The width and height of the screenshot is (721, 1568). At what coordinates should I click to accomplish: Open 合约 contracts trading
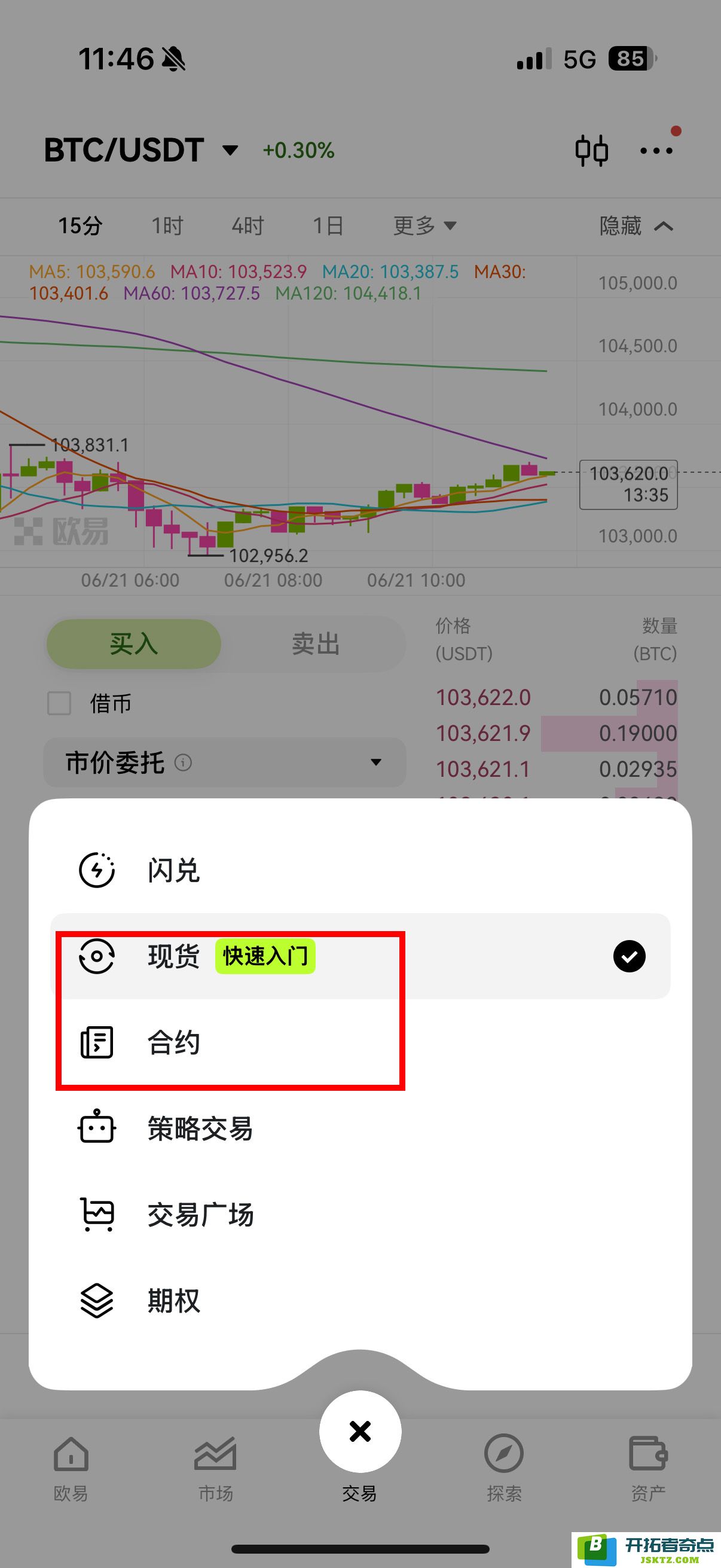click(173, 1042)
